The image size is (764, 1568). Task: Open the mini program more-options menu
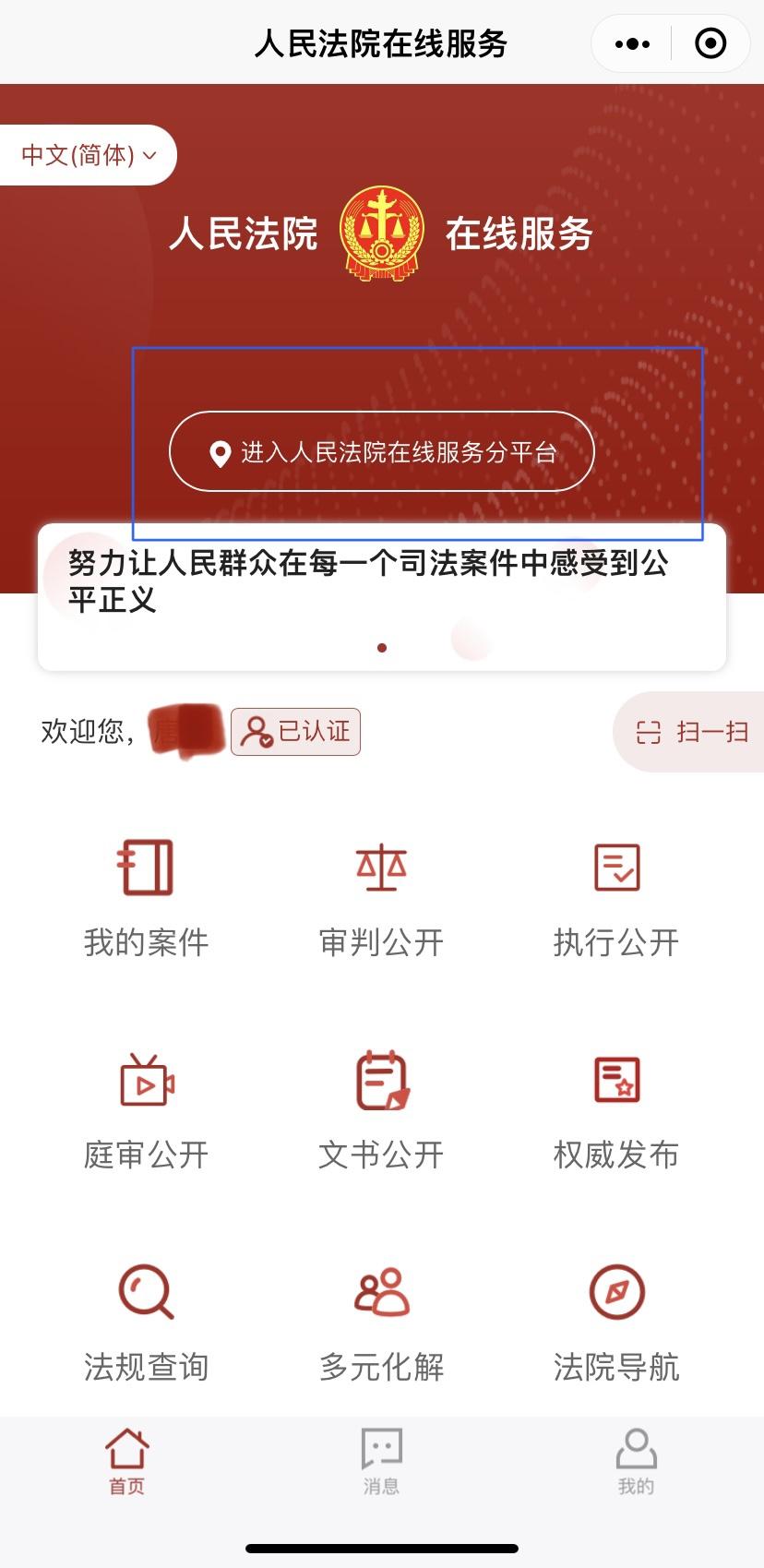coord(632,43)
